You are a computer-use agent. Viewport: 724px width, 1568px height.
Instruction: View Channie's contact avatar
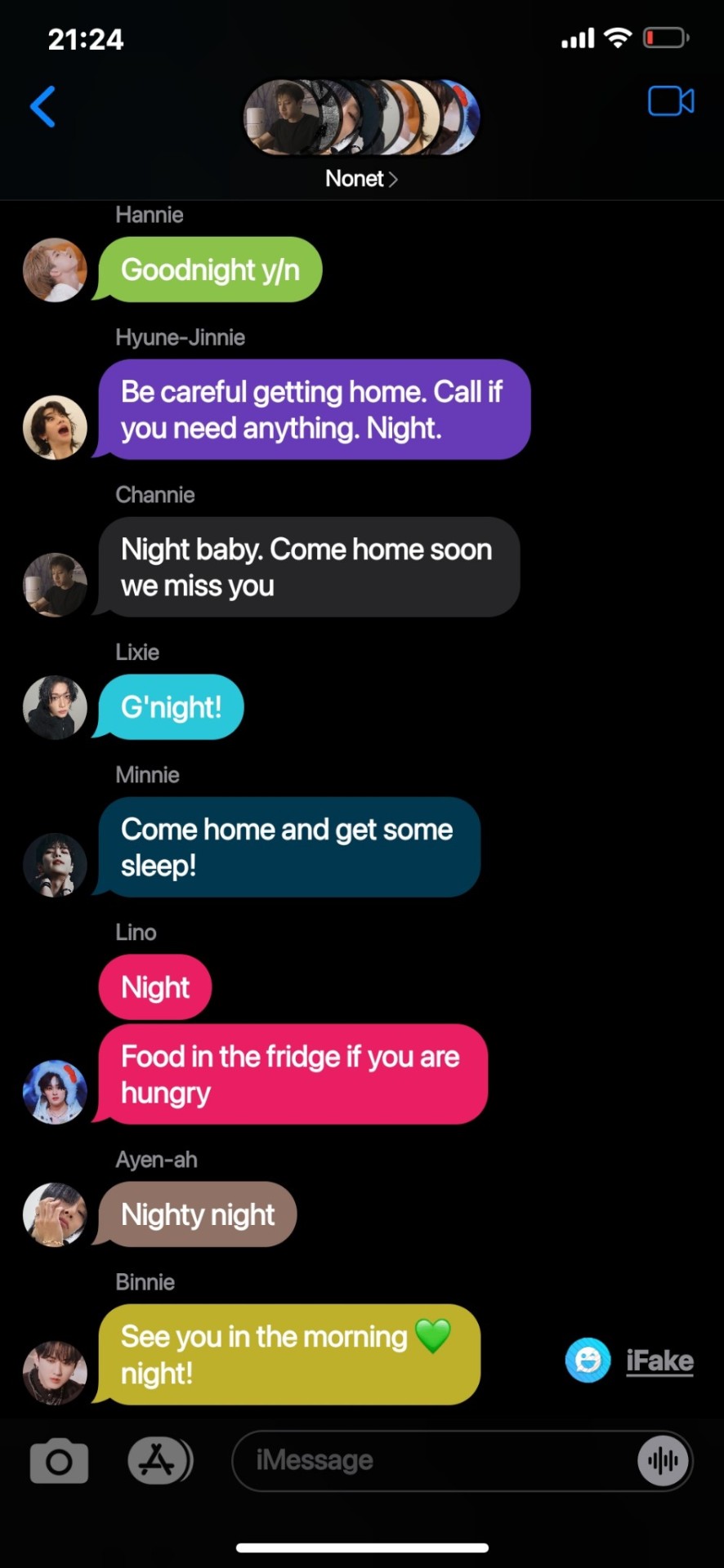tap(55, 585)
